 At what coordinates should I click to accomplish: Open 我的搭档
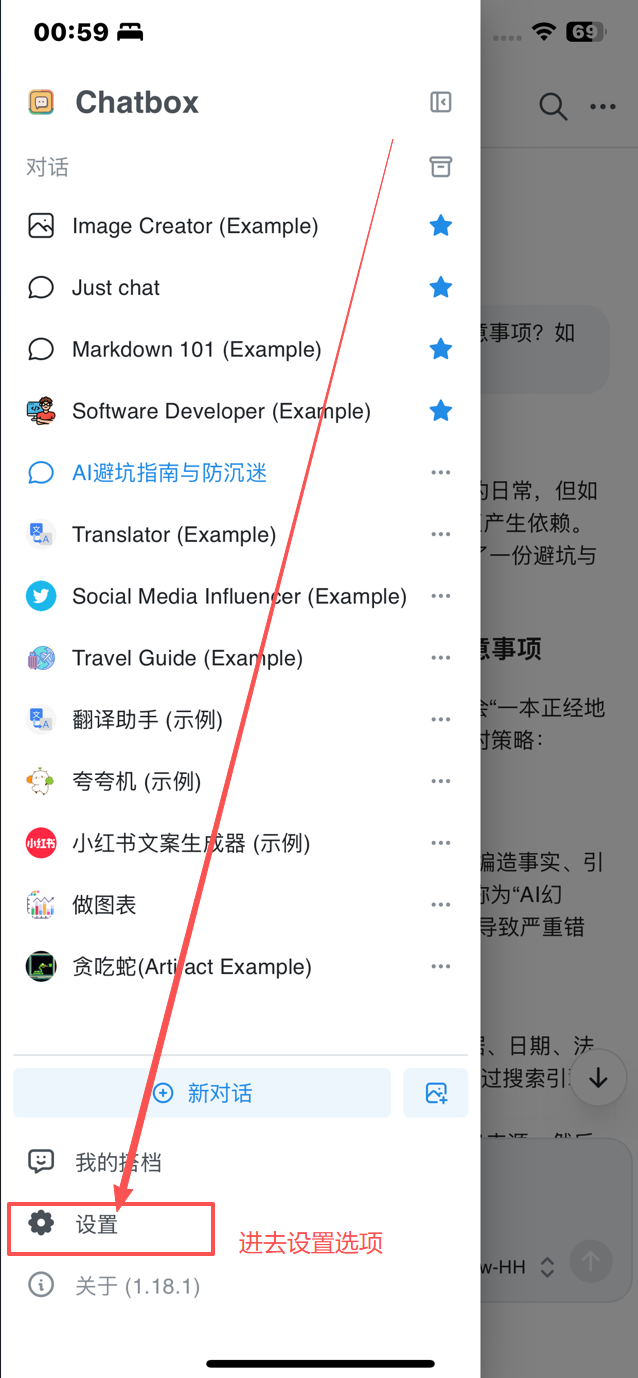(x=118, y=1162)
